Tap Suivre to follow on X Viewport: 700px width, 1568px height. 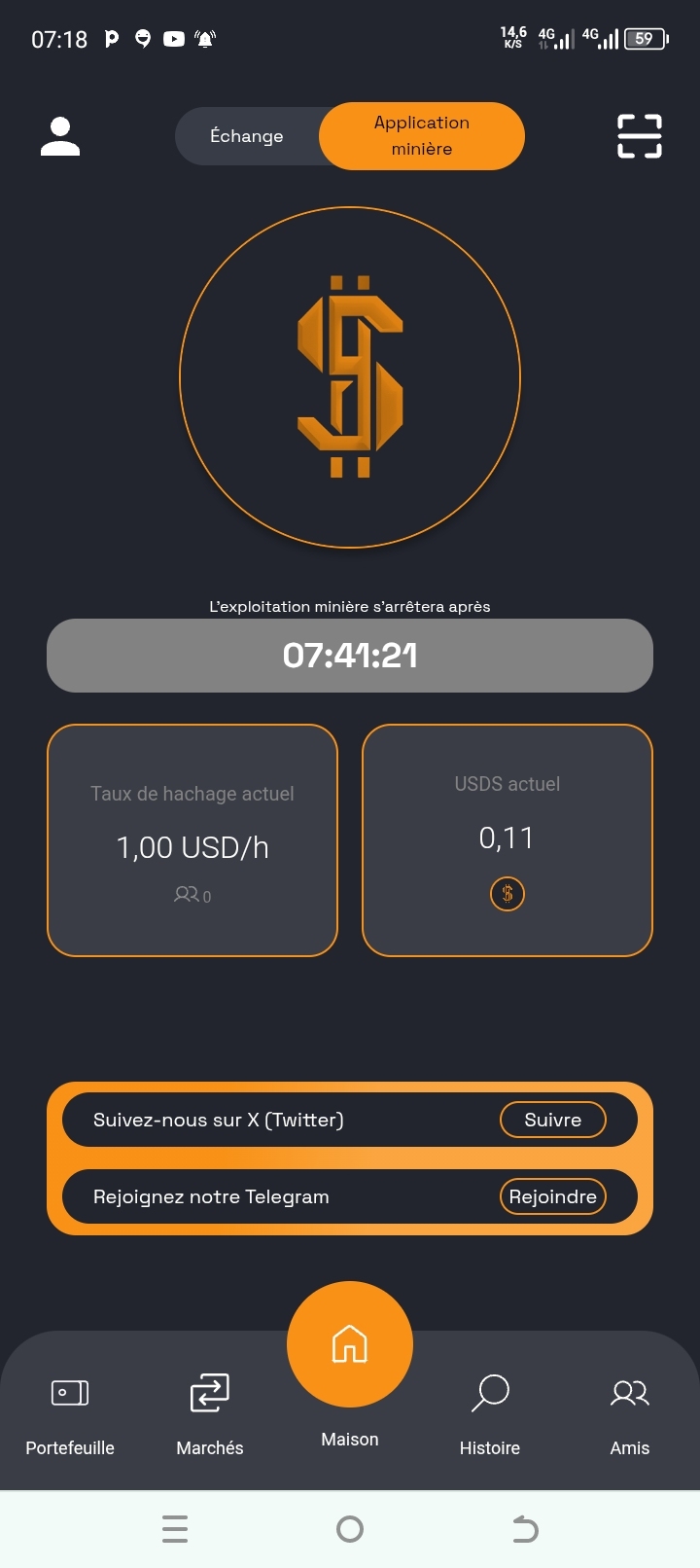coord(552,1120)
